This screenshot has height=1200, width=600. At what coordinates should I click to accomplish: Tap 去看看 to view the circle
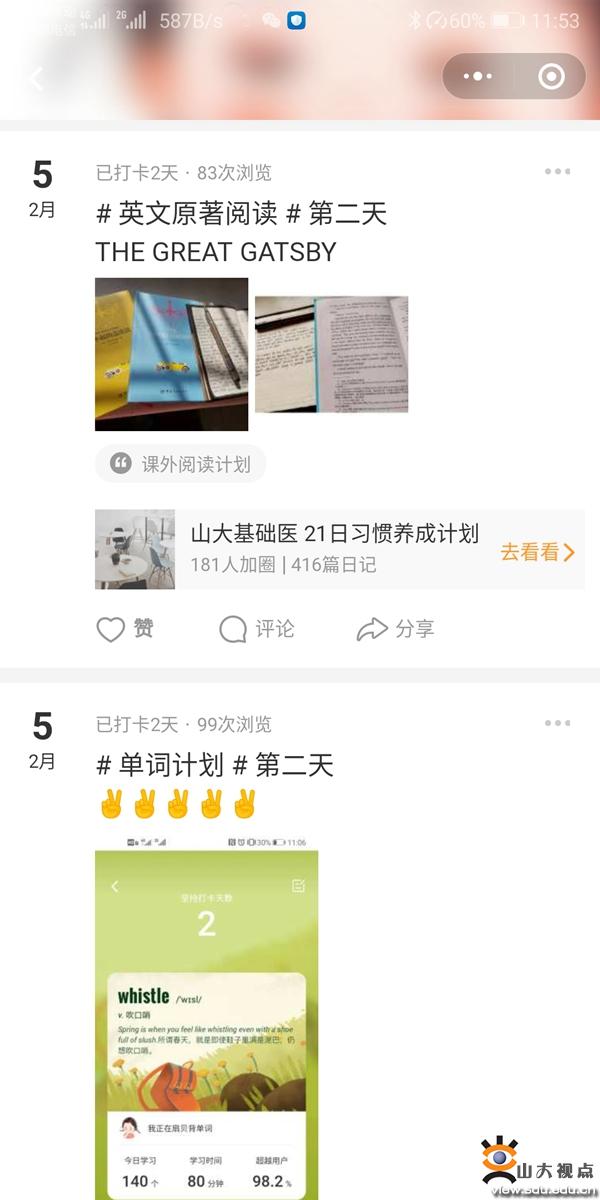538,552
